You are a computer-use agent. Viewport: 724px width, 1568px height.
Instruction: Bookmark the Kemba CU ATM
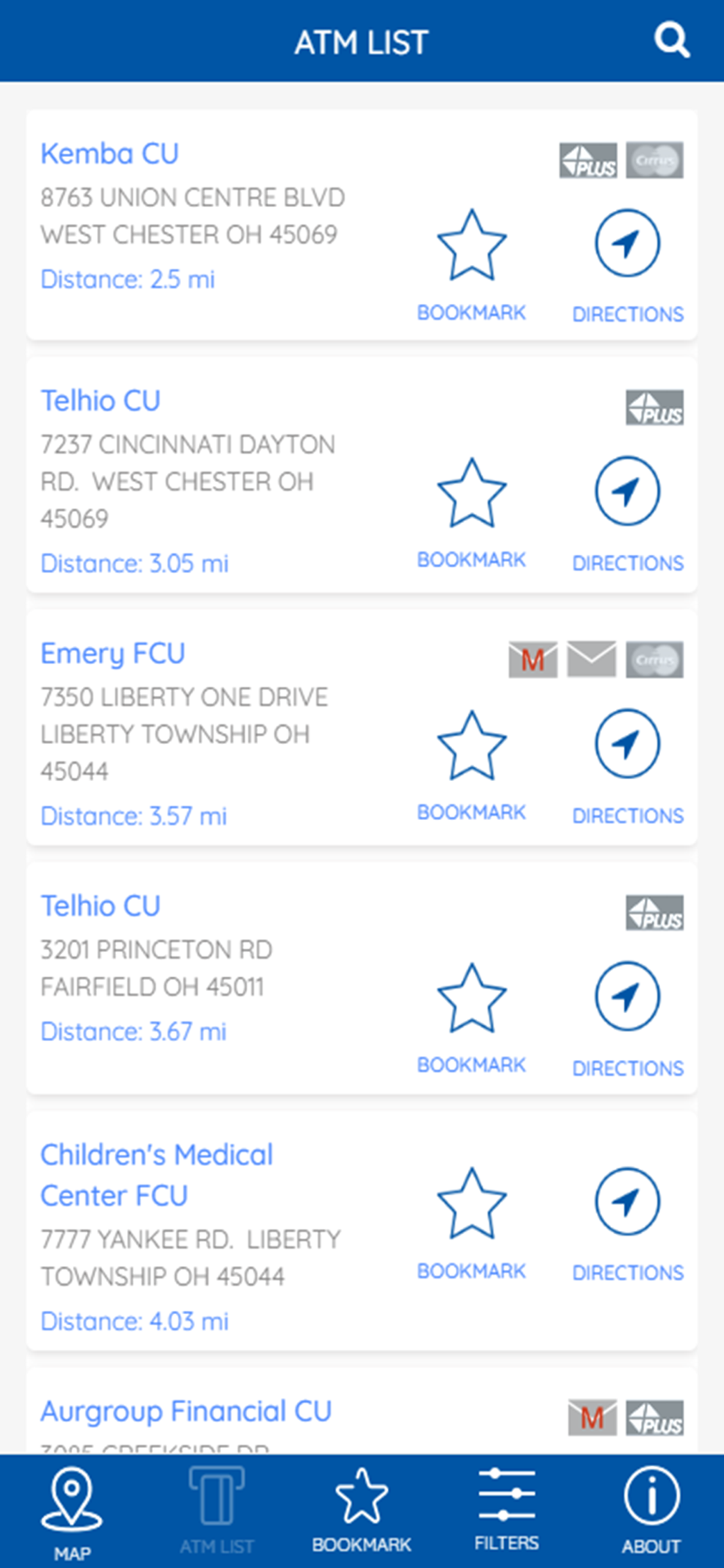pyautogui.click(x=472, y=263)
